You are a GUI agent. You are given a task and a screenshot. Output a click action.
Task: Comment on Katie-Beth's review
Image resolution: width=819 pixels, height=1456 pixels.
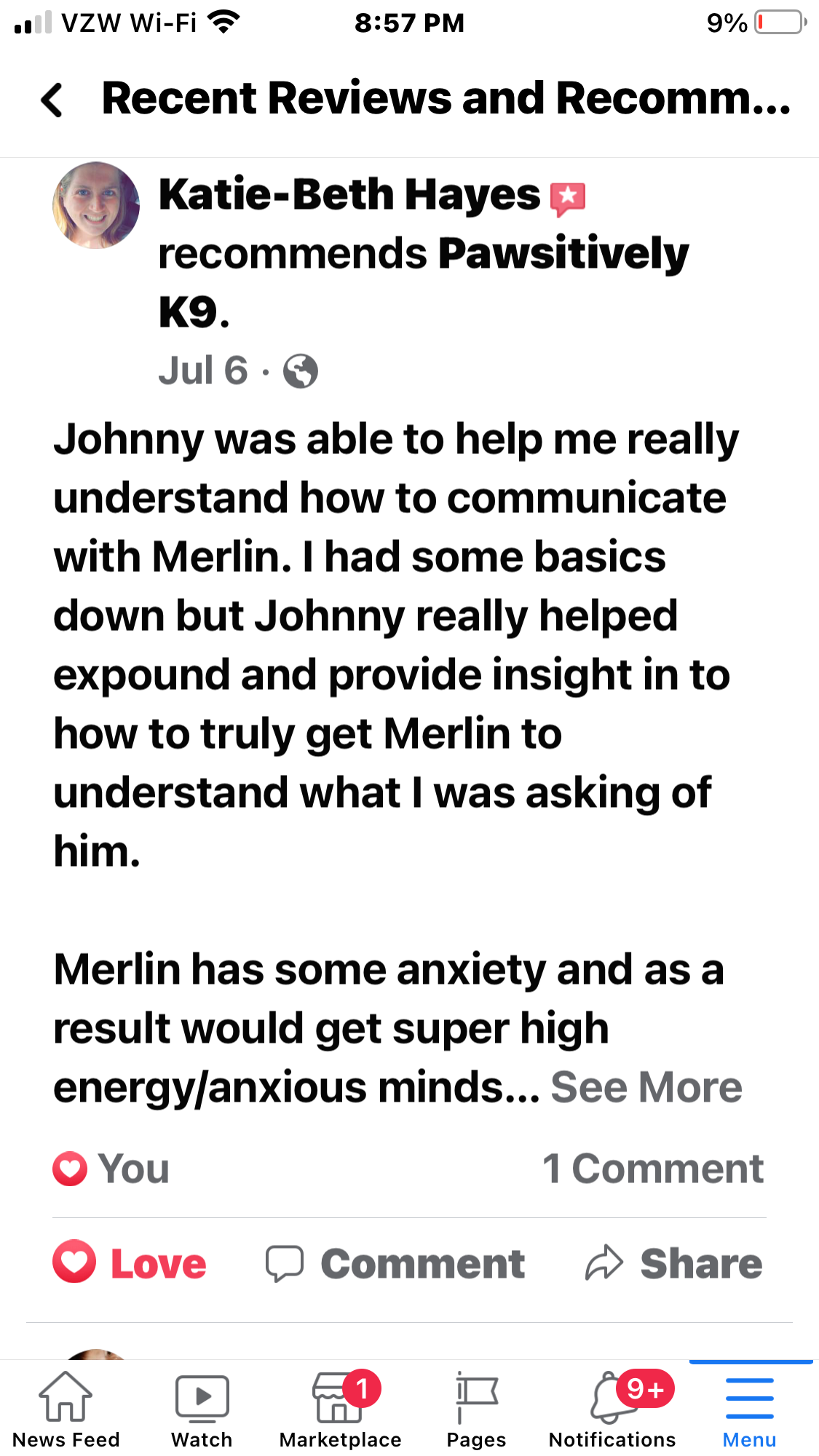395,1263
